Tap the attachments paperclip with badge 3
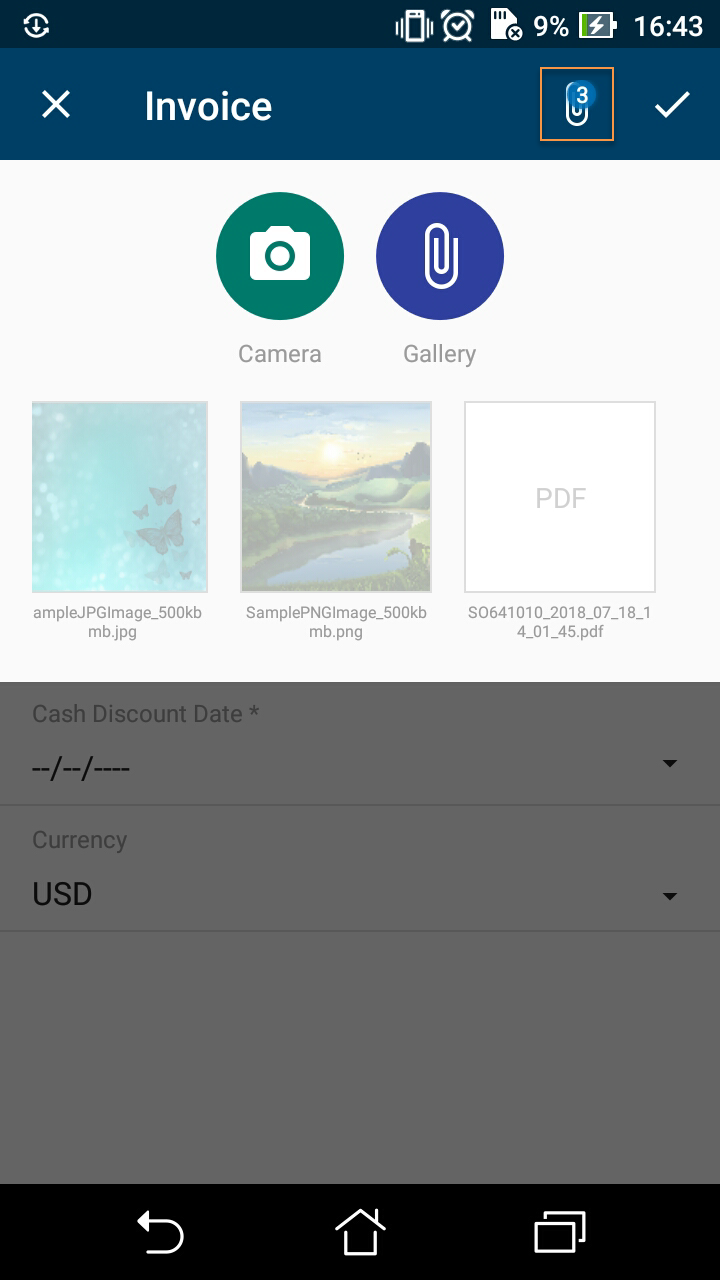The image size is (720, 1280). [576, 104]
